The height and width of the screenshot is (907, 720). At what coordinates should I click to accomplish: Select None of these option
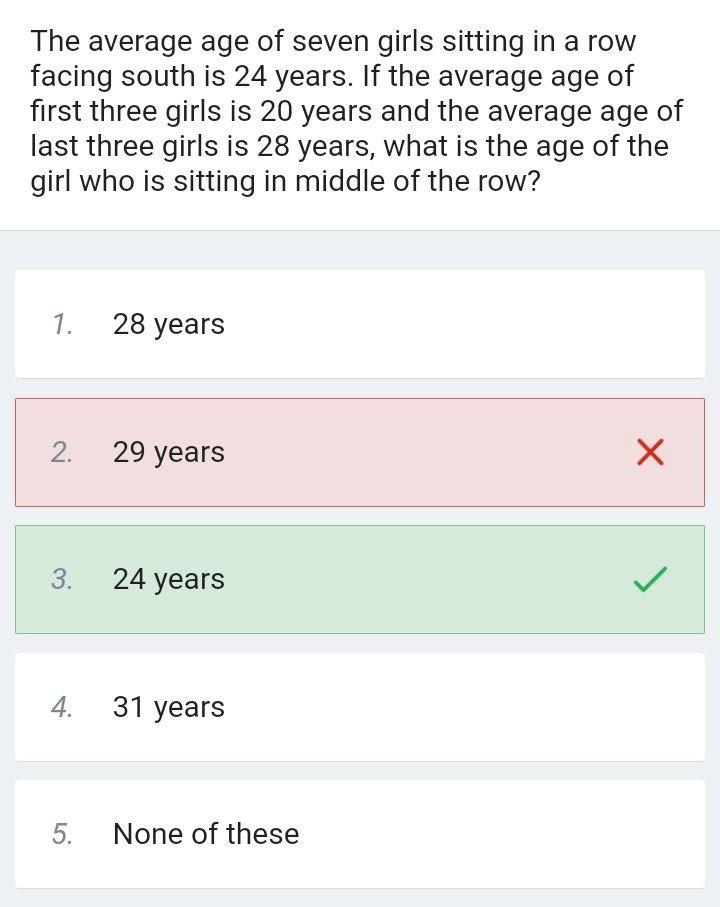tap(359, 834)
